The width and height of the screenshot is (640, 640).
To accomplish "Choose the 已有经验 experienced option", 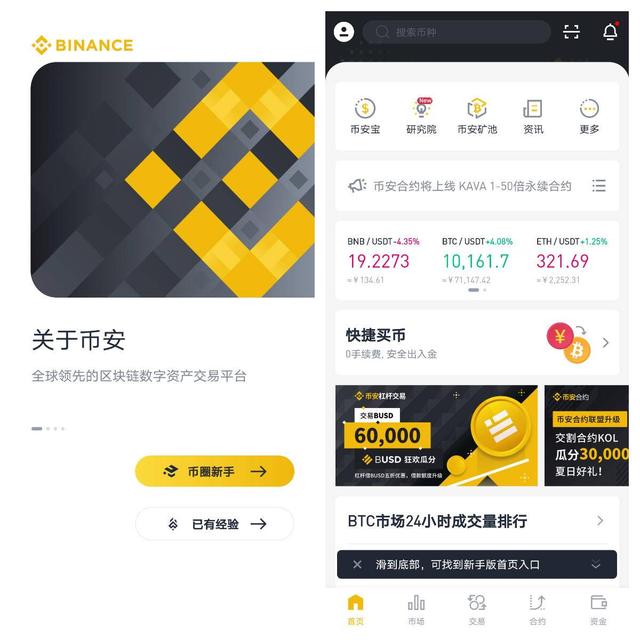I will coord(214,523).
